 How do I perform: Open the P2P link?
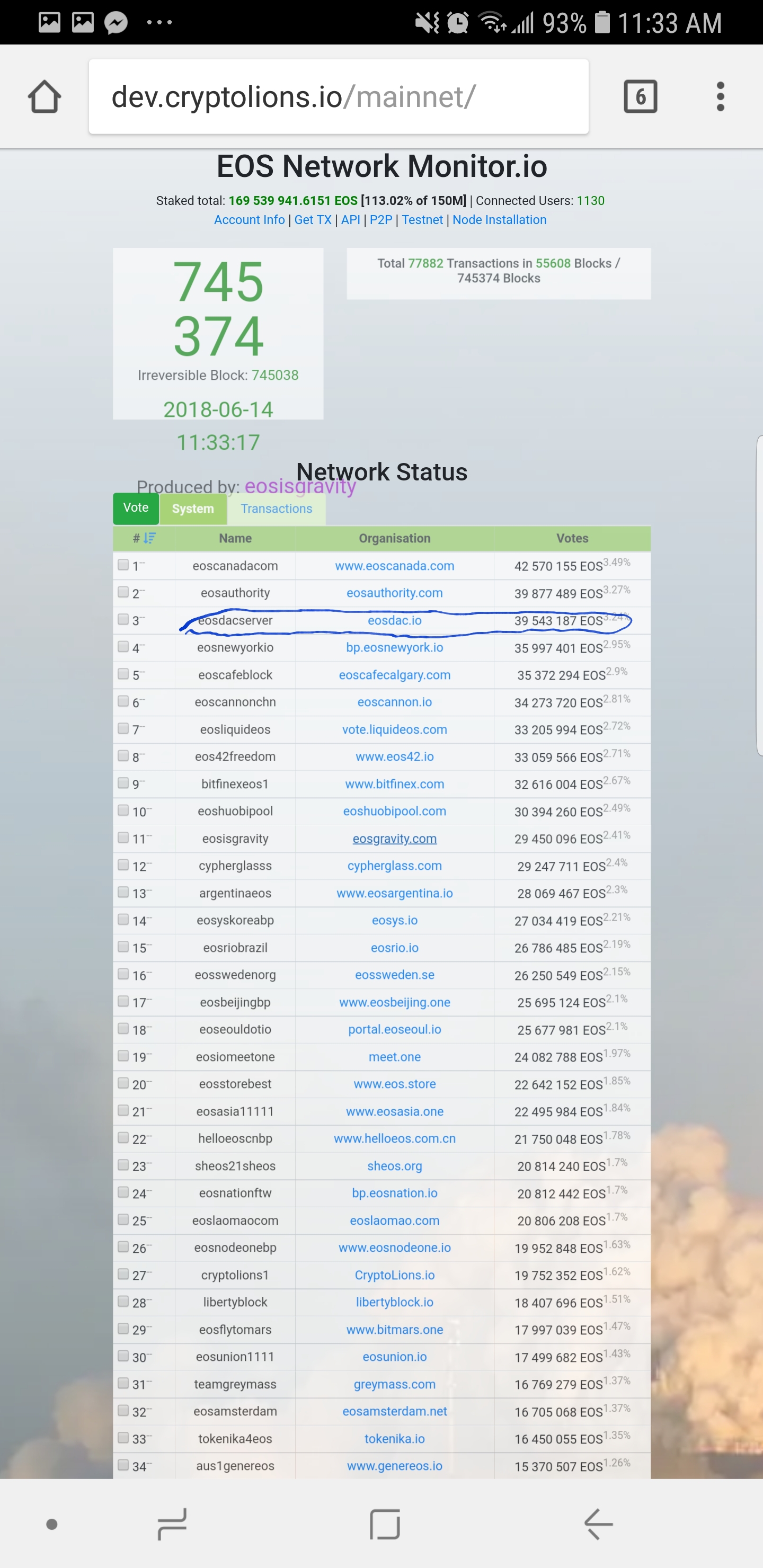point(380,220)
